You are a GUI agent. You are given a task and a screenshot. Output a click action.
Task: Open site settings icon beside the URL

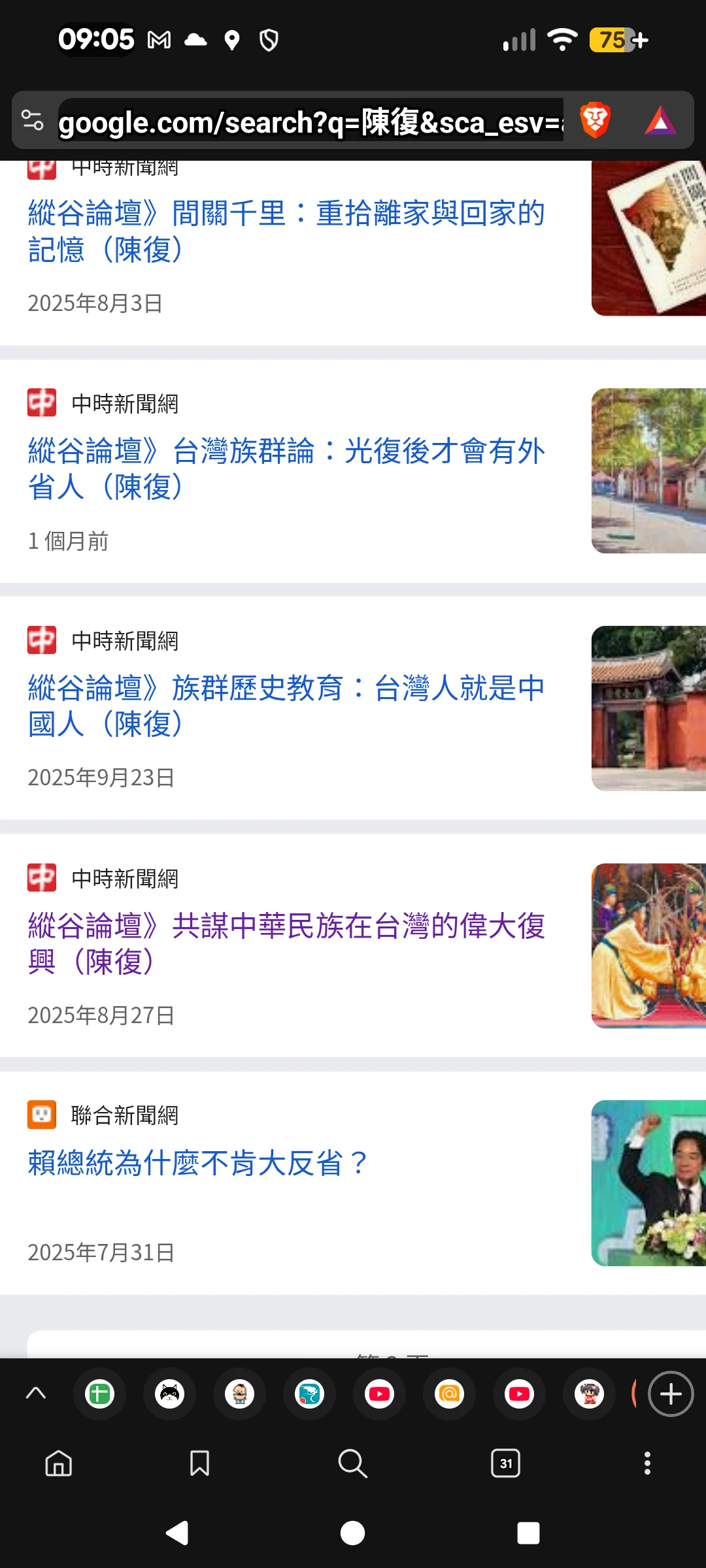(x=33, y=121)
